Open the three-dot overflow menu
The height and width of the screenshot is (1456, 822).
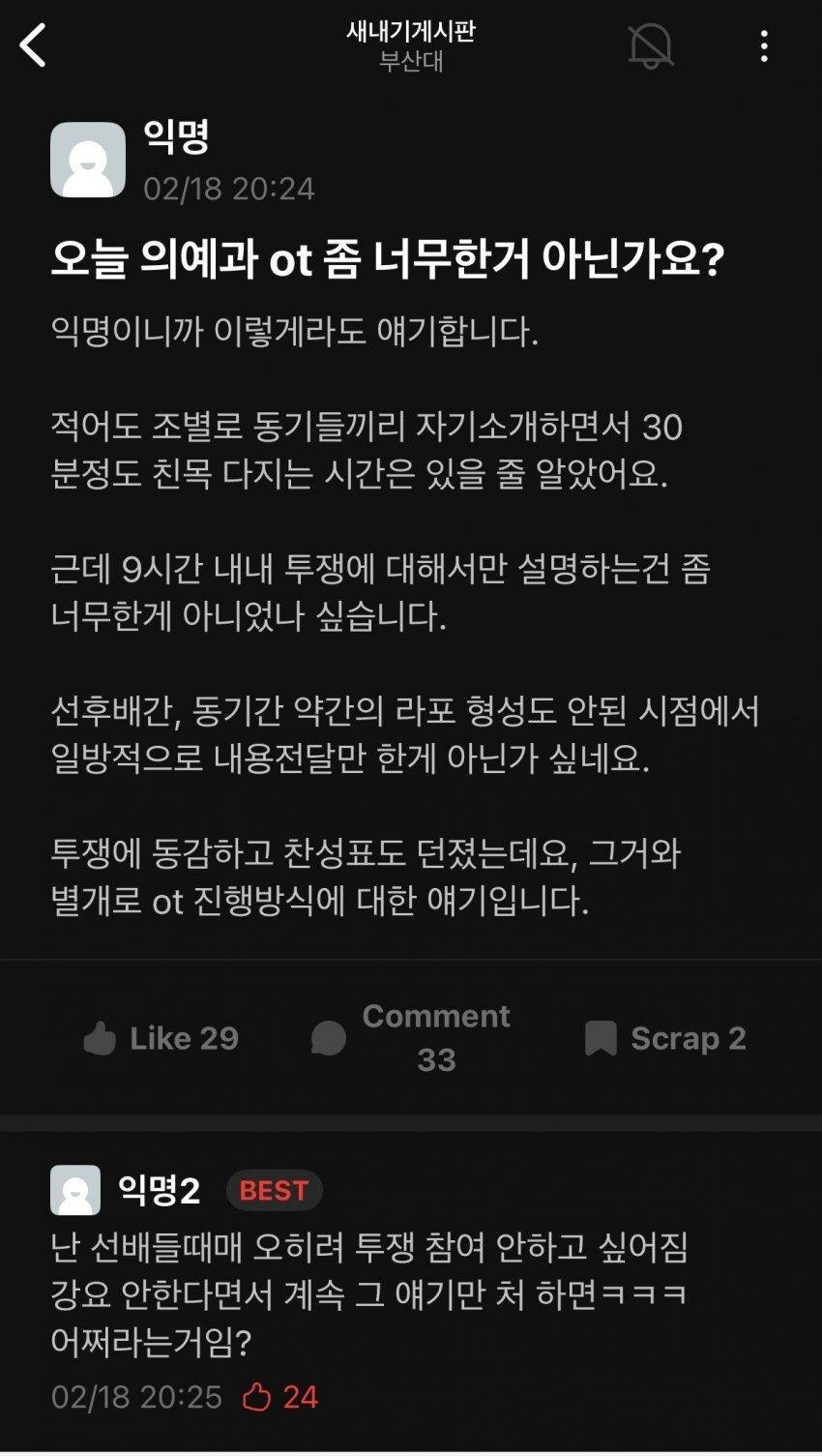tap(764, 45)
